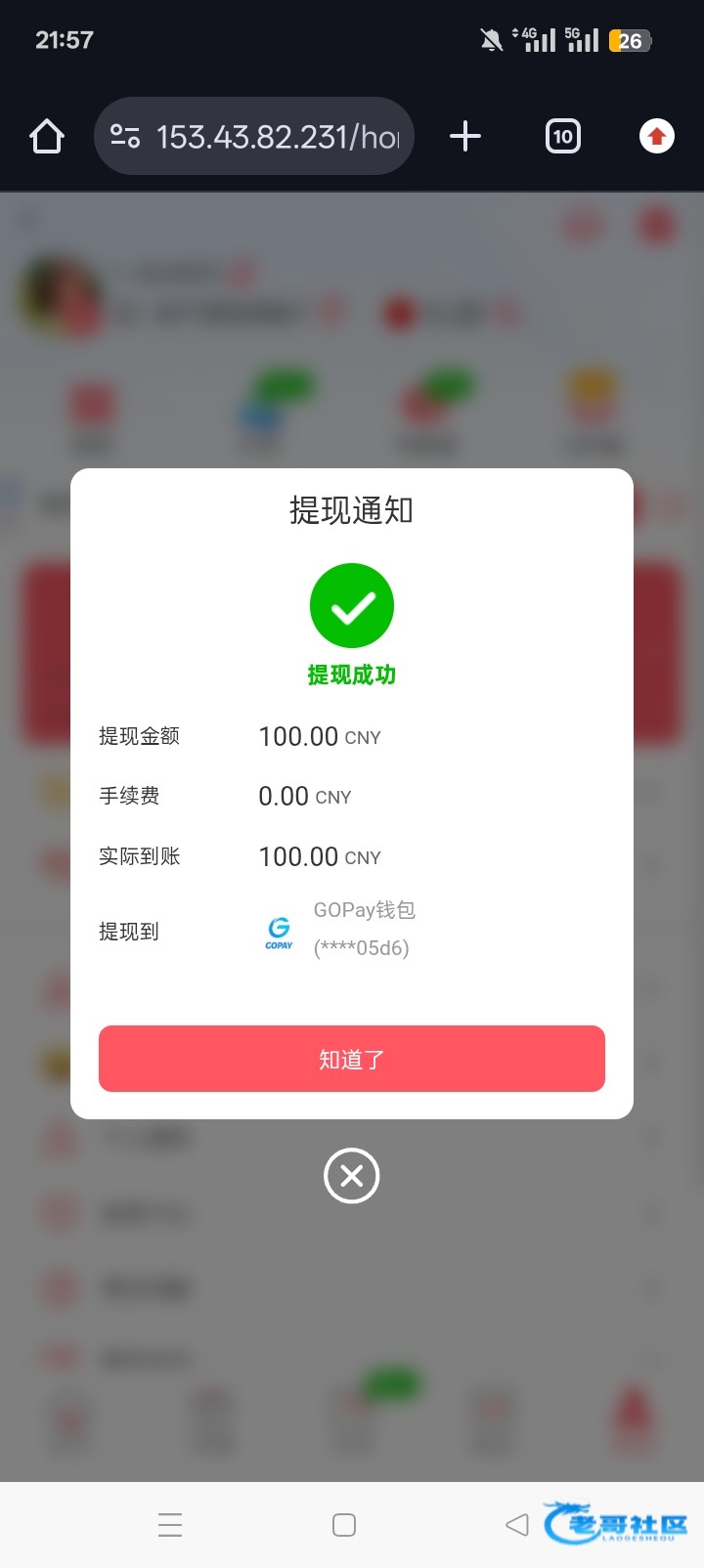The height and width of the screenshot is (1568, 704).
Task: Go to the system home screen
Action: [344, 1525]
